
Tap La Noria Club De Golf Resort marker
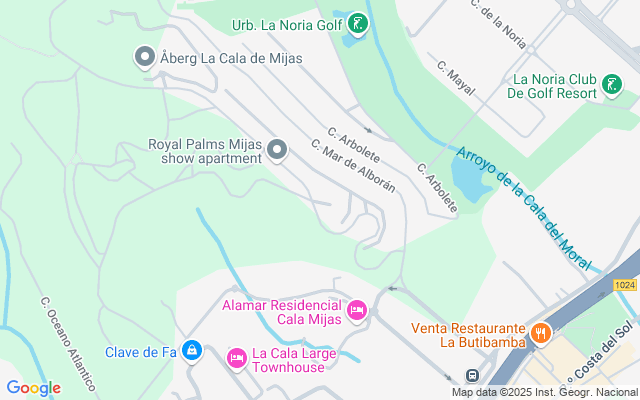click(x=610, y=87)
